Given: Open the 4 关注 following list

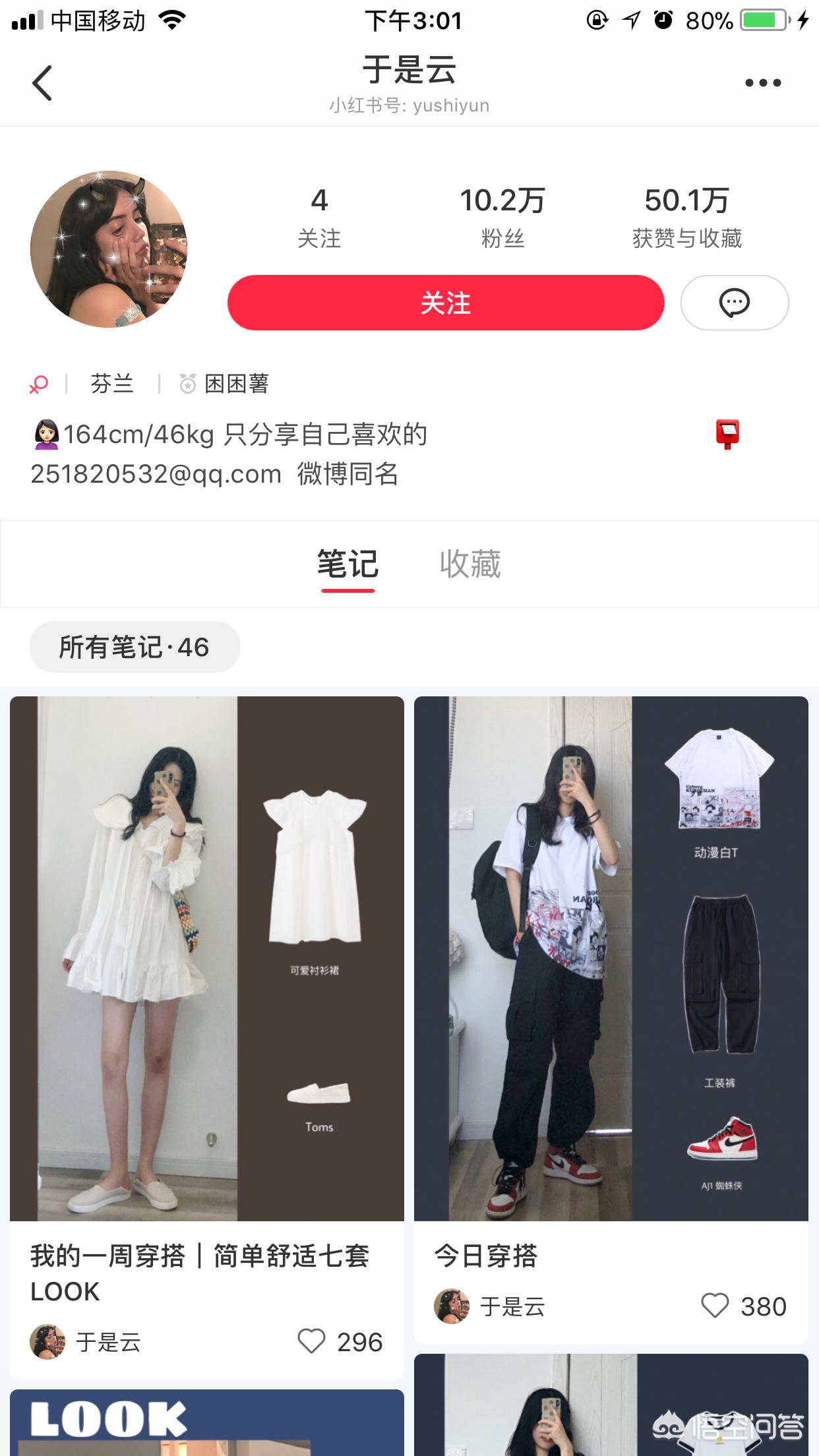Looking at the screenshot, I should [x=319, y=218].
